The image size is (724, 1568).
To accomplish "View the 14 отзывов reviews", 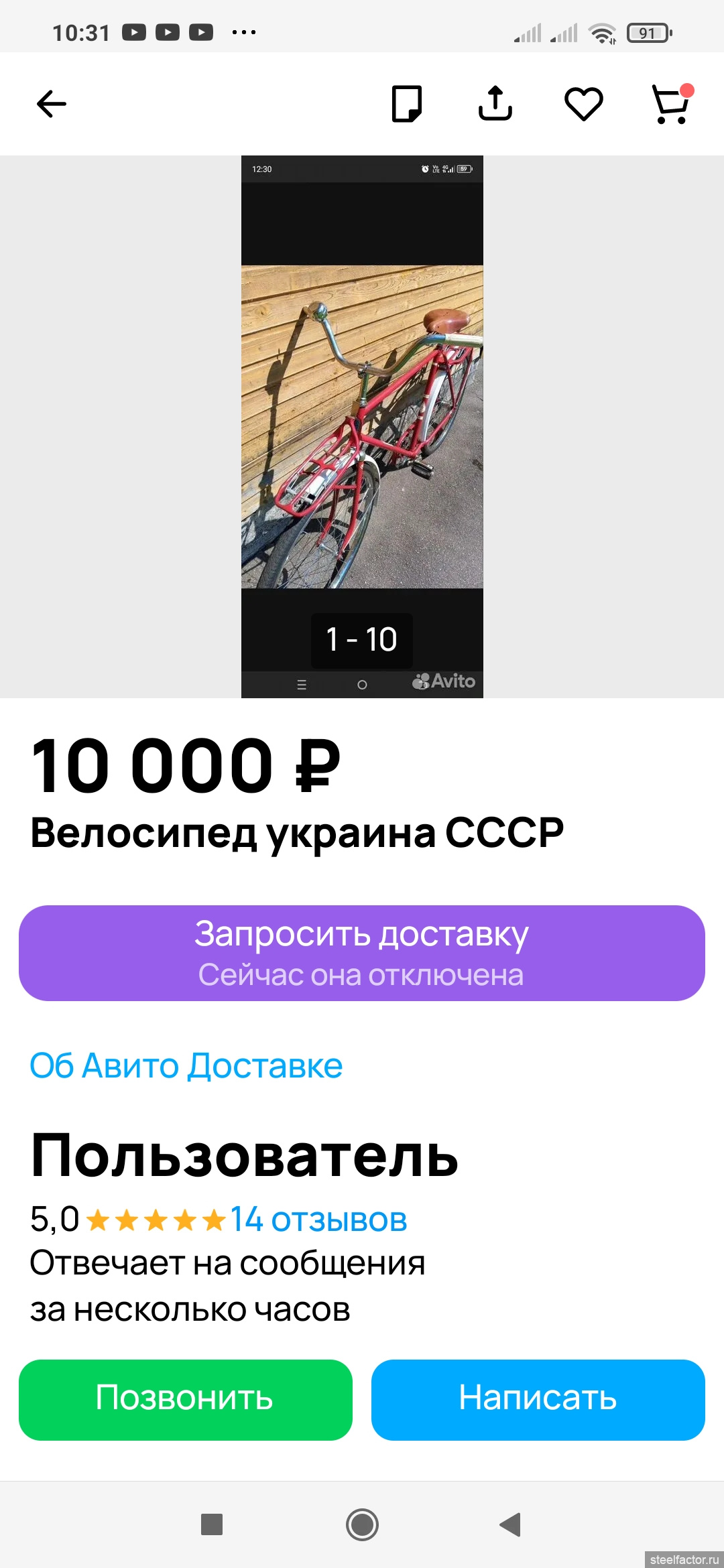I will [318, 1220].
